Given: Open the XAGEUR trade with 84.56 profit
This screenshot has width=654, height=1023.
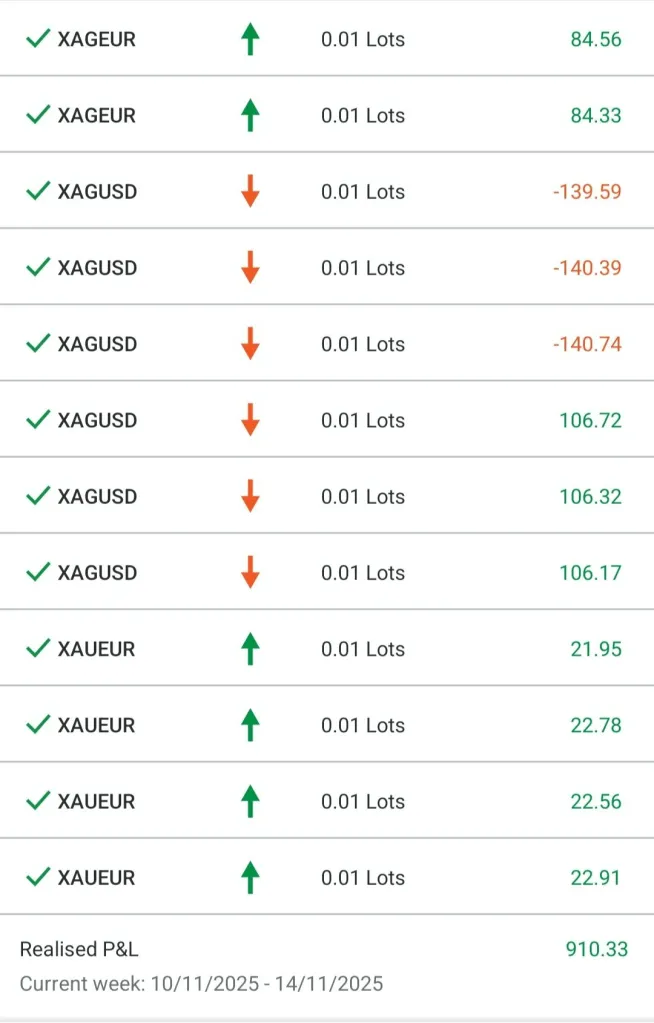Looking at the screenshot, I should click(327, 40).
